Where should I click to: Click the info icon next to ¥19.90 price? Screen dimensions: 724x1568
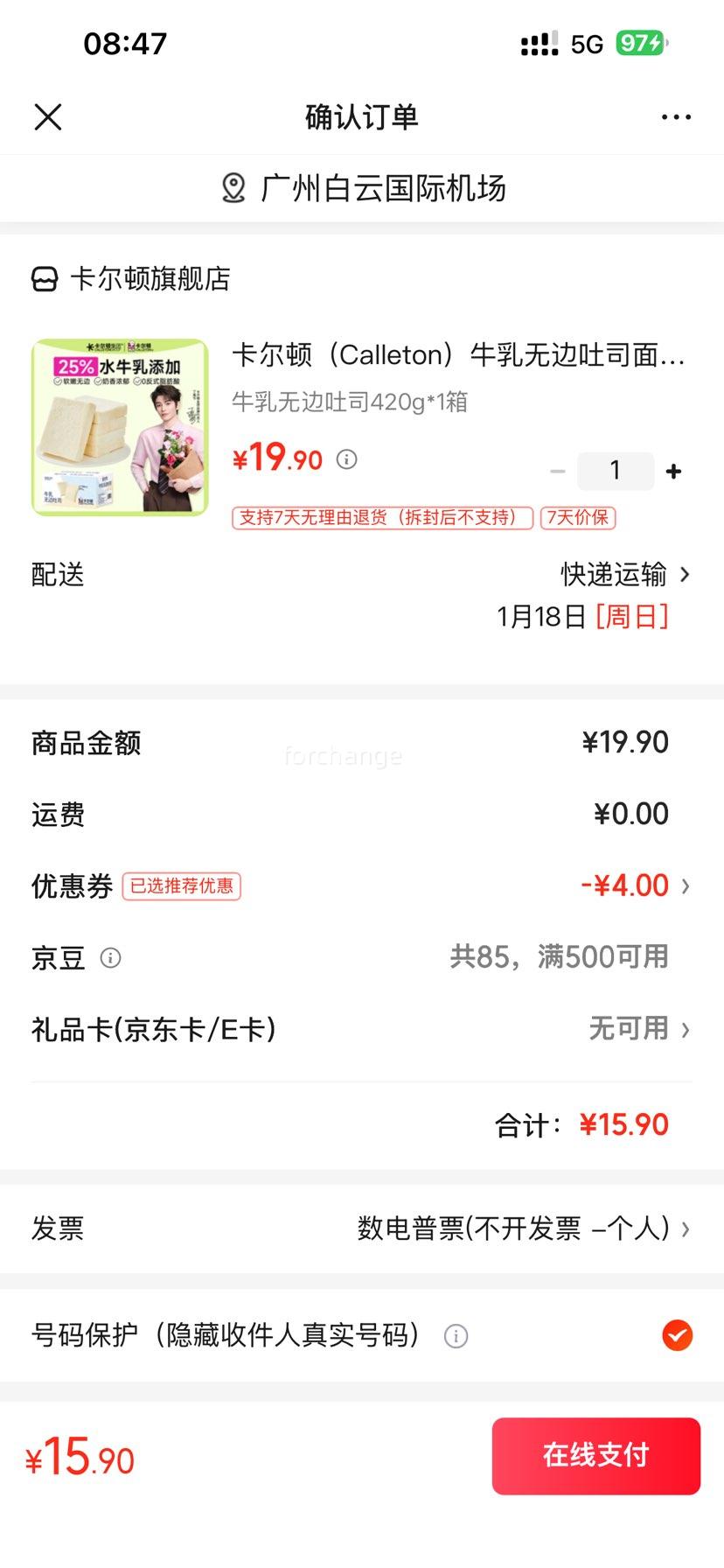pyautogui.click(x=346, y=458)
